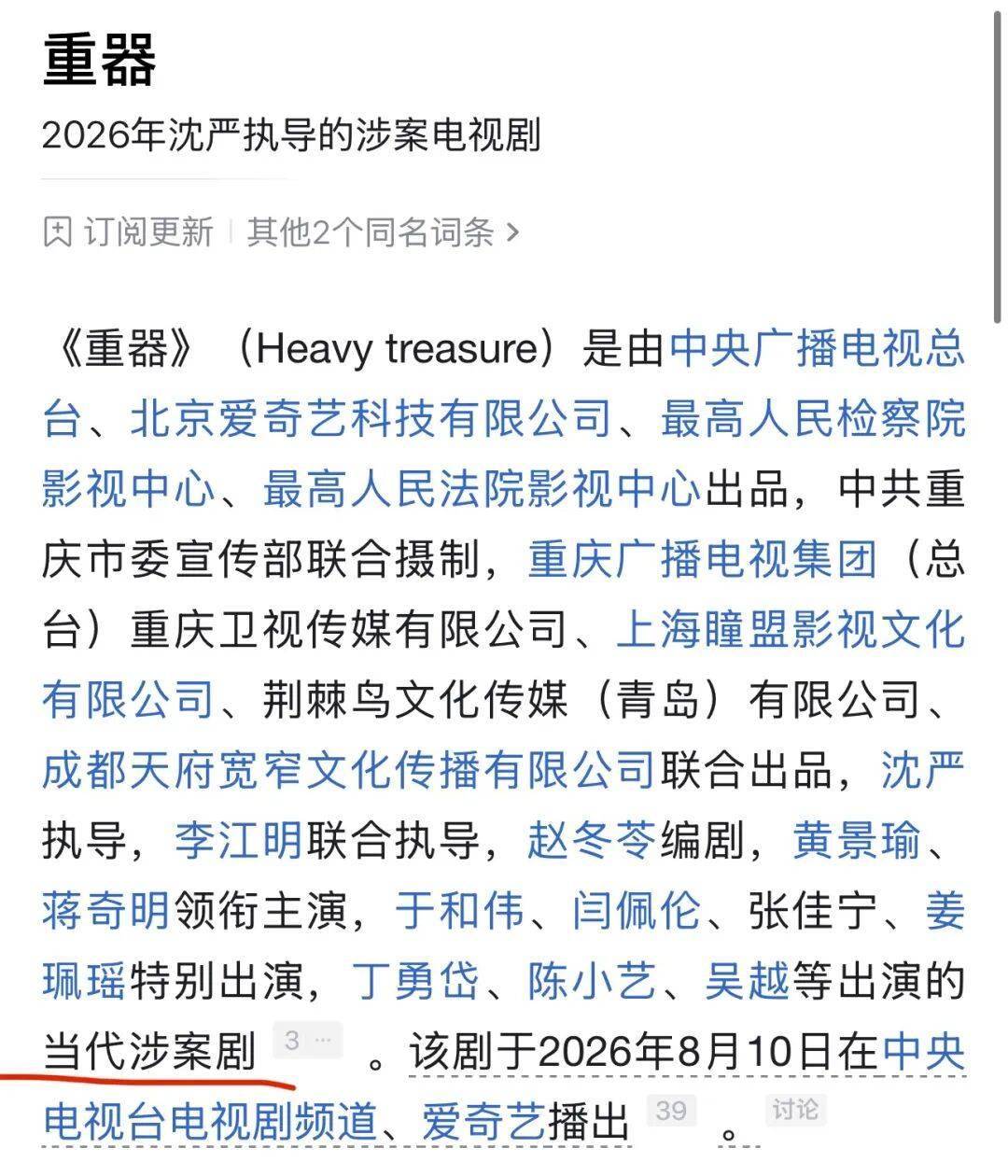This screenshot has height=1176, width=1008.
Task: Open 最高人民法院影视中心 entry
Action: pos(482,489)
